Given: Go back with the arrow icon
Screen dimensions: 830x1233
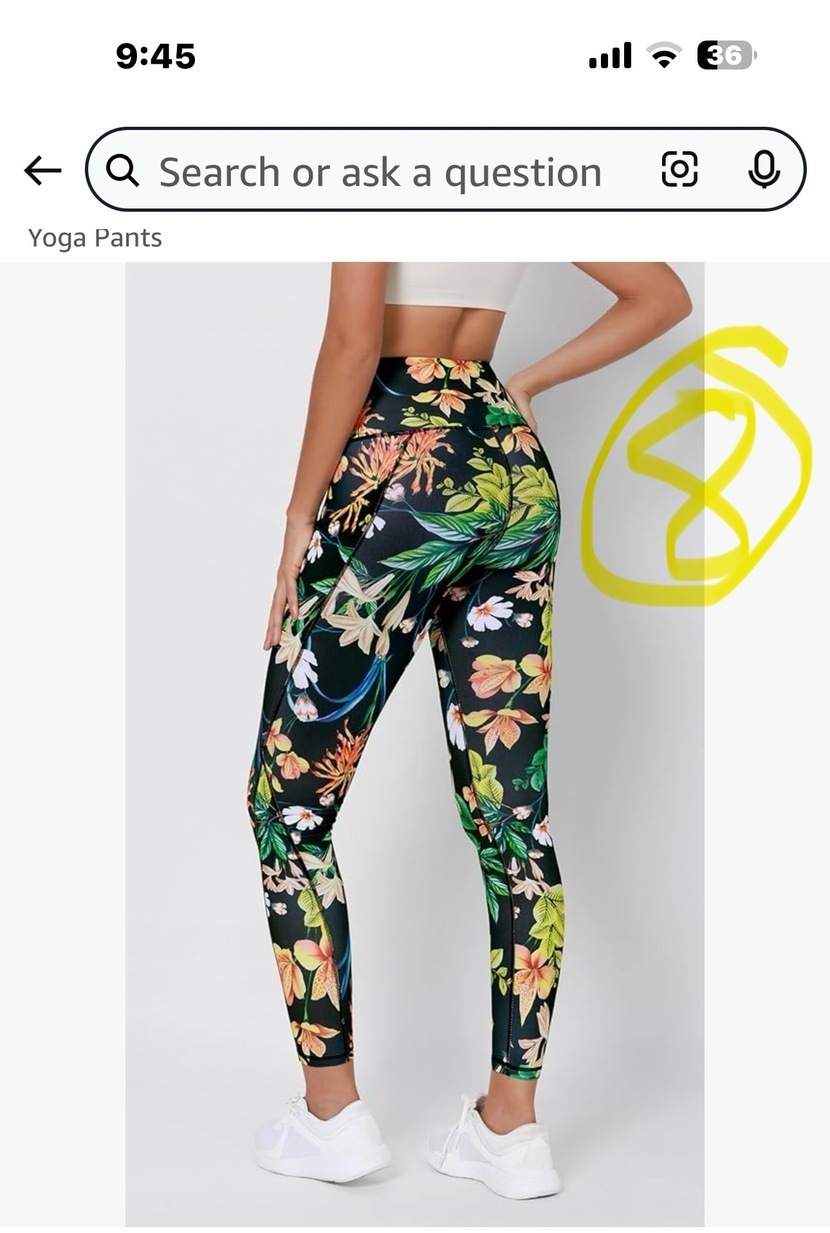Looking at the screenshot, I should [x=43, y=171].
